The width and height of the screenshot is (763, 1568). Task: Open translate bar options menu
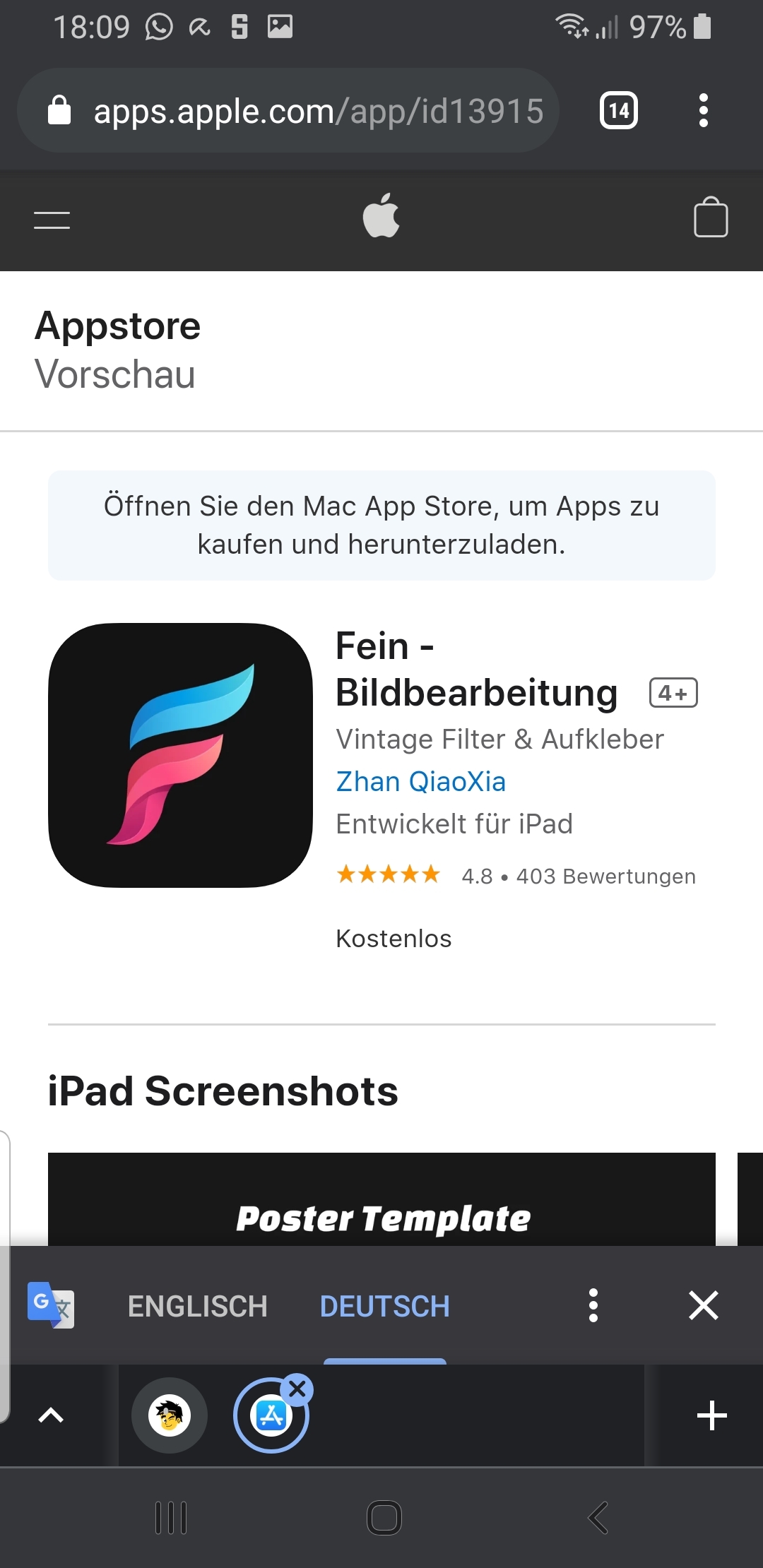pyautogui.click(x=593, y=1305)
